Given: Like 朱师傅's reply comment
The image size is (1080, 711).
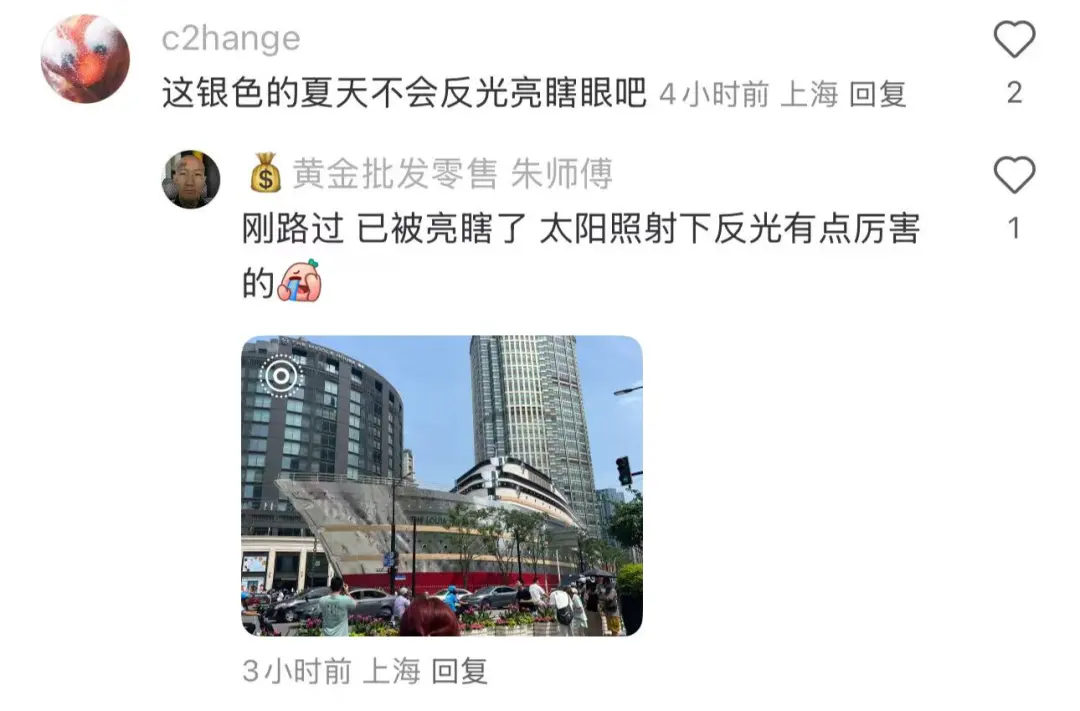Looking at the screenshot, I should coord(1013,176).
